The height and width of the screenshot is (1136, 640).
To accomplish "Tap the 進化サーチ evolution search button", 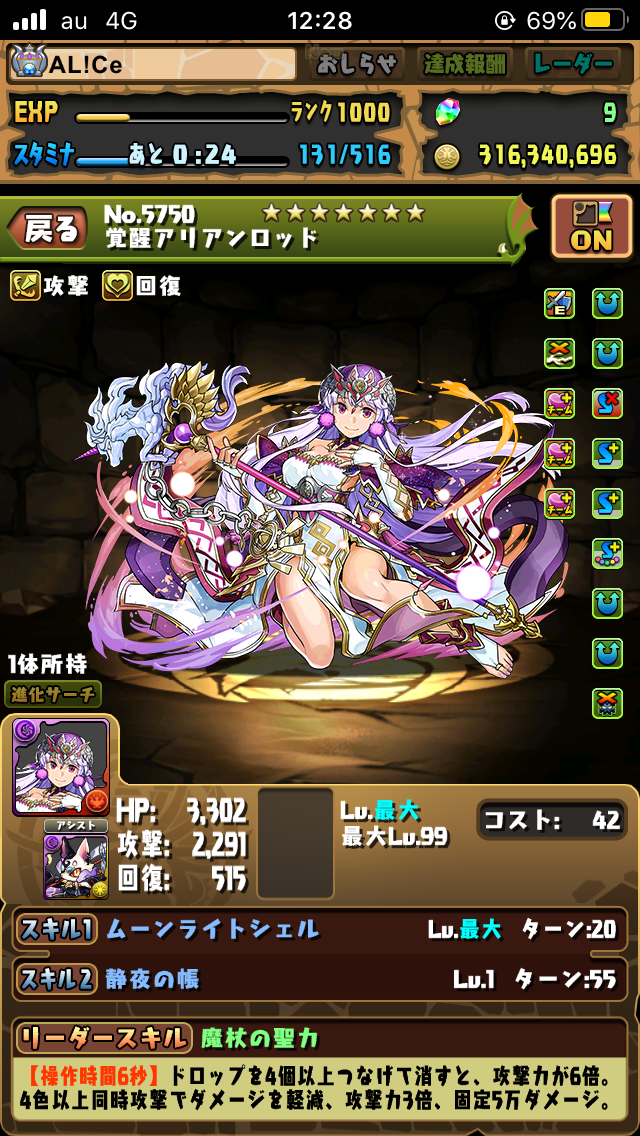I will coord(54,694).
